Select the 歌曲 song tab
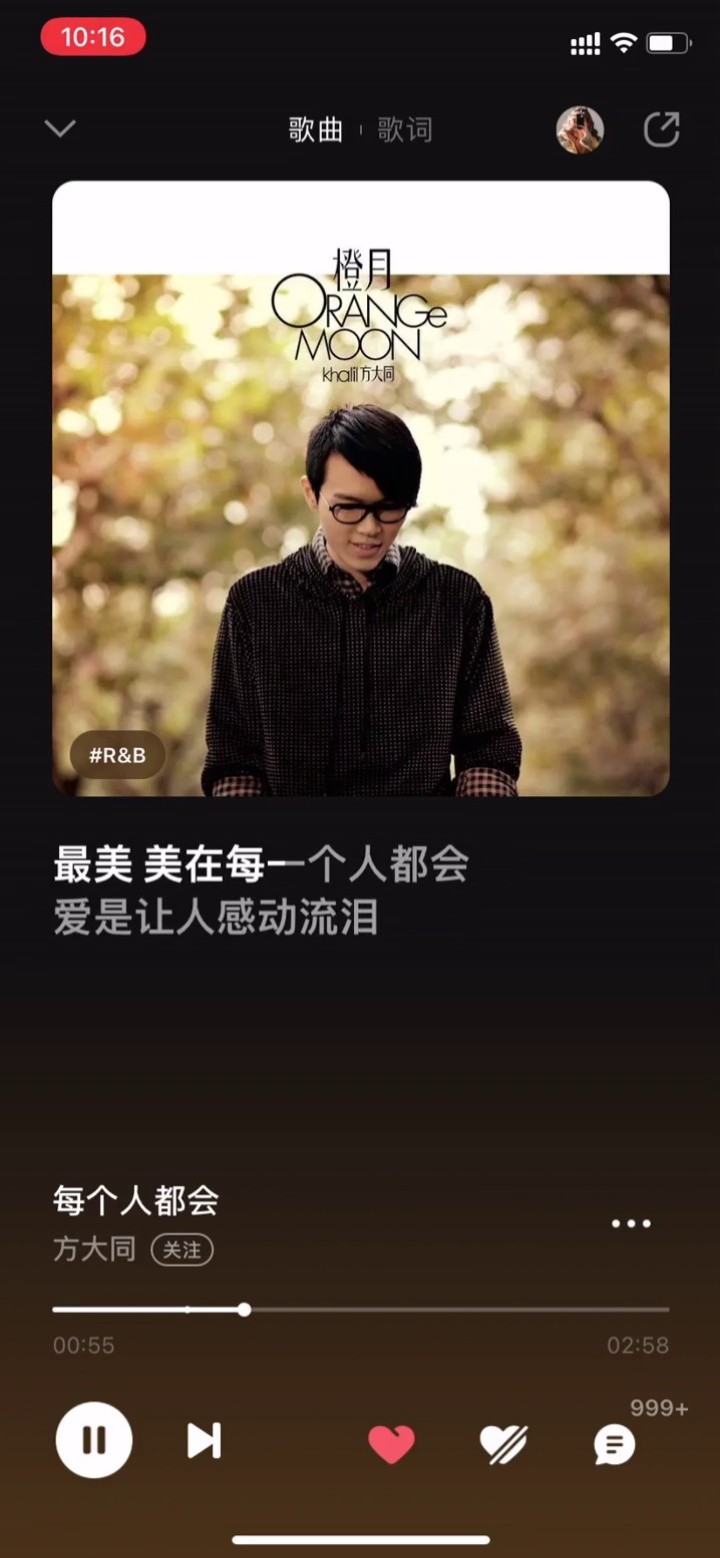The height and width of the screenshot is (1558, 720). coord(316,130)
